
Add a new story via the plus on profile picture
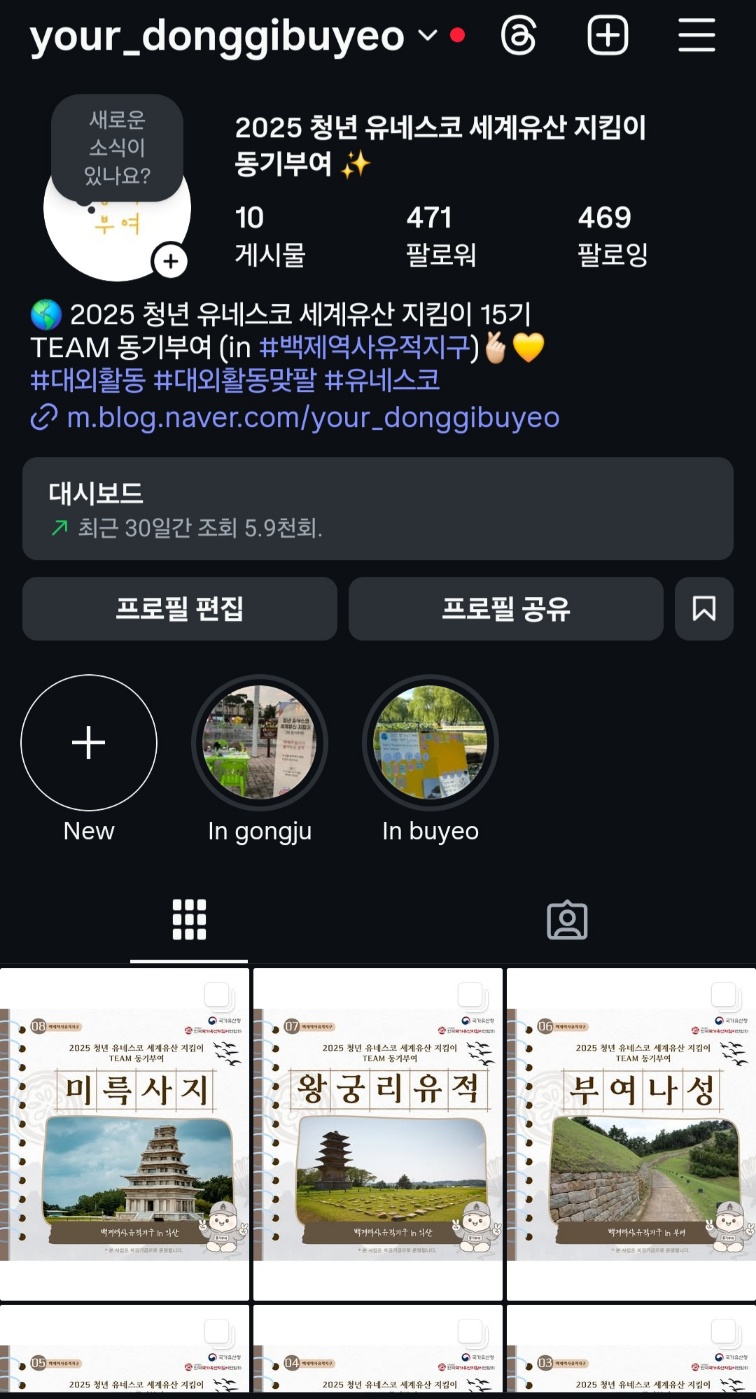click(x=170, y=260)
